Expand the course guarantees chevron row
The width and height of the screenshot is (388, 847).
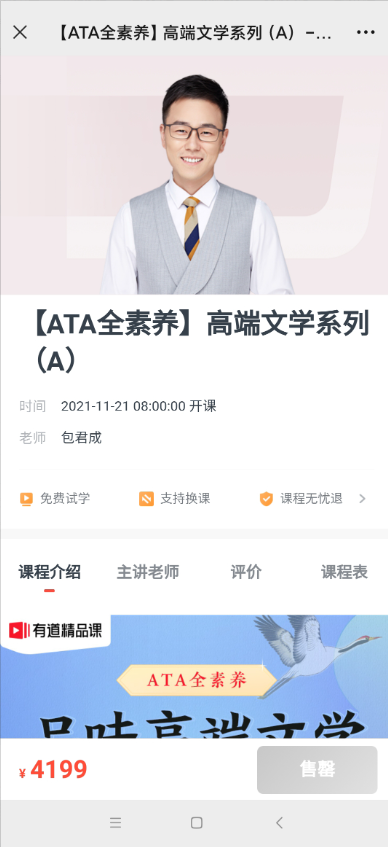point(194,499)
